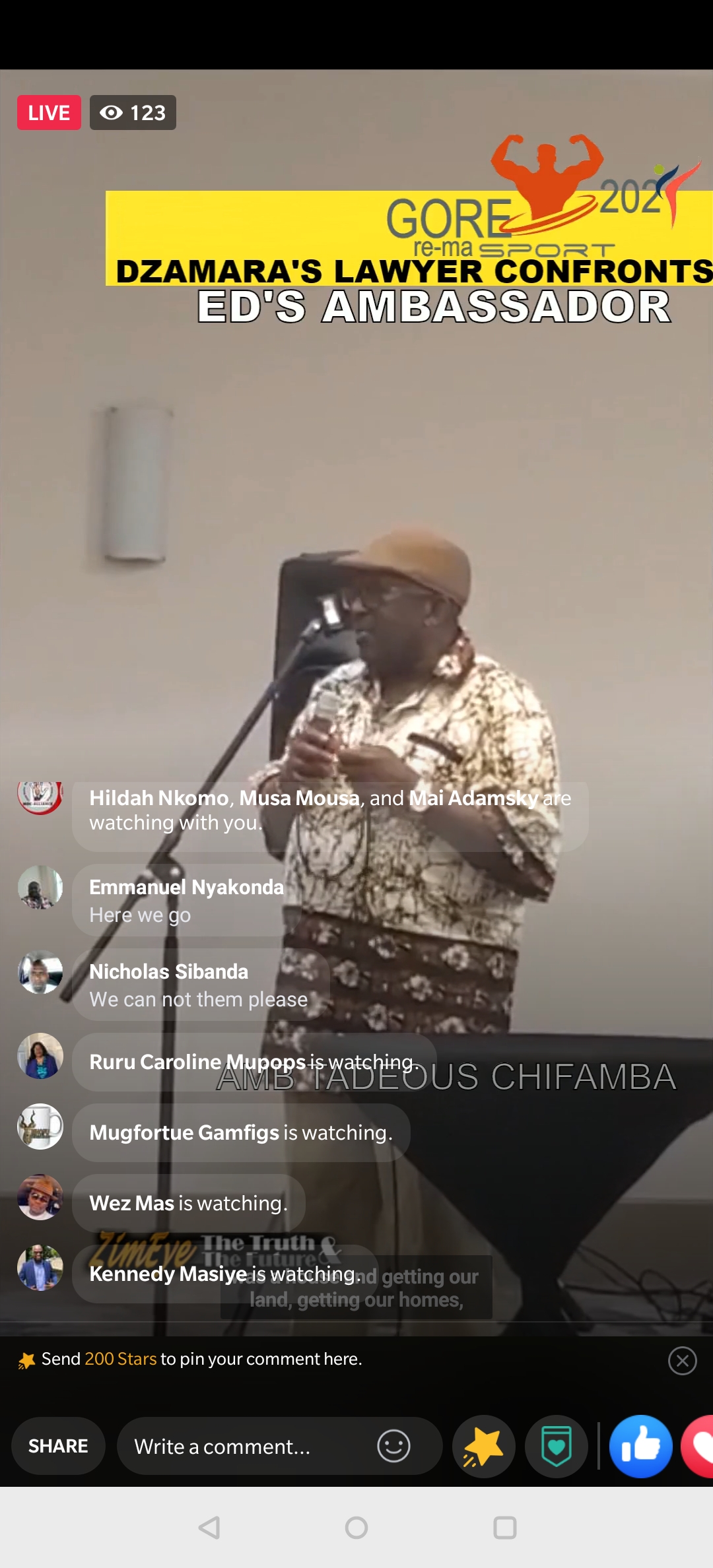Open the supporter badge shield icon
713x1568 pixels.
(x=556, y=1447)
